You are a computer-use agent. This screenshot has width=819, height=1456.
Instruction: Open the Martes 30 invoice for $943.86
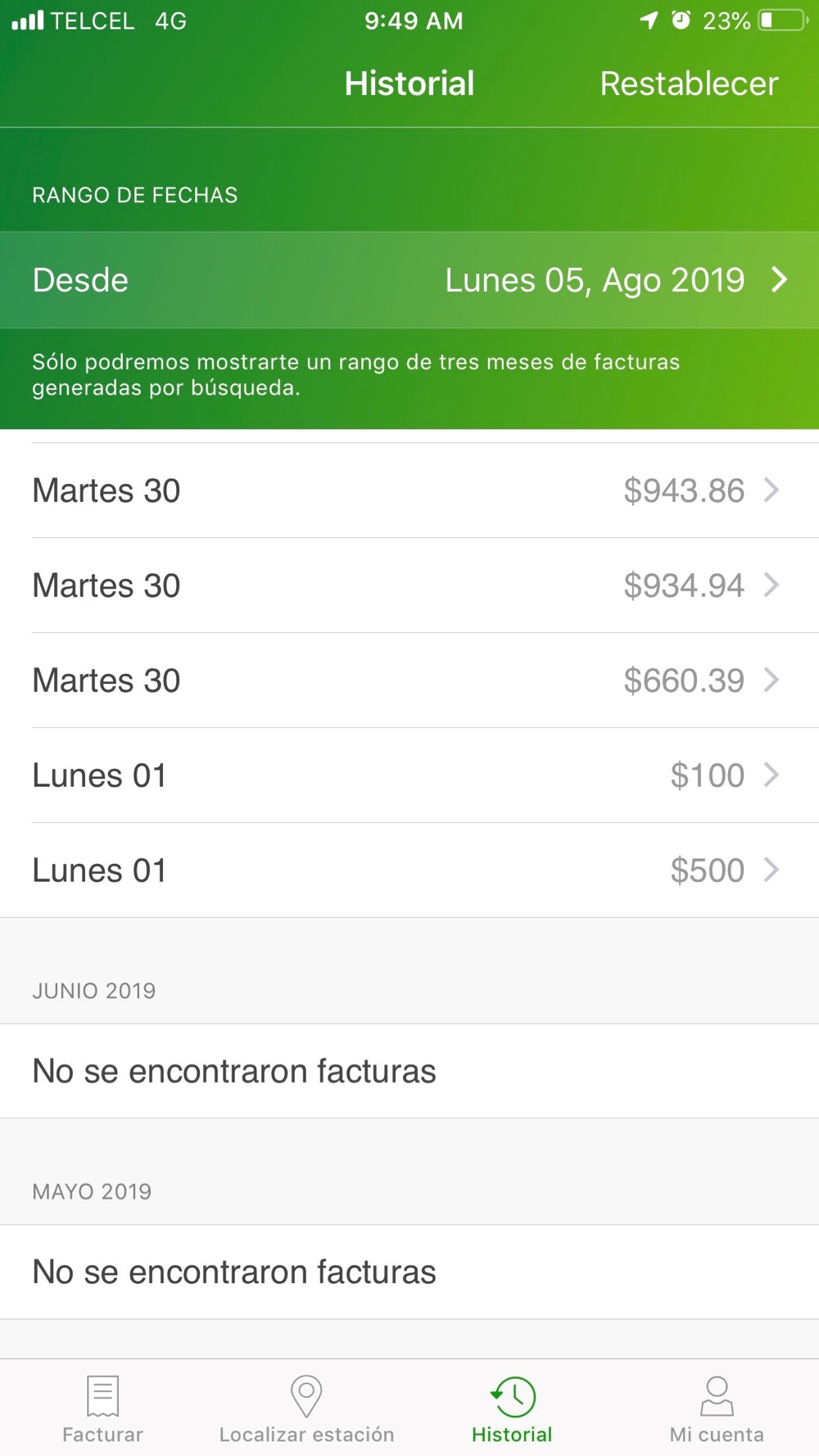coord(409,491)
